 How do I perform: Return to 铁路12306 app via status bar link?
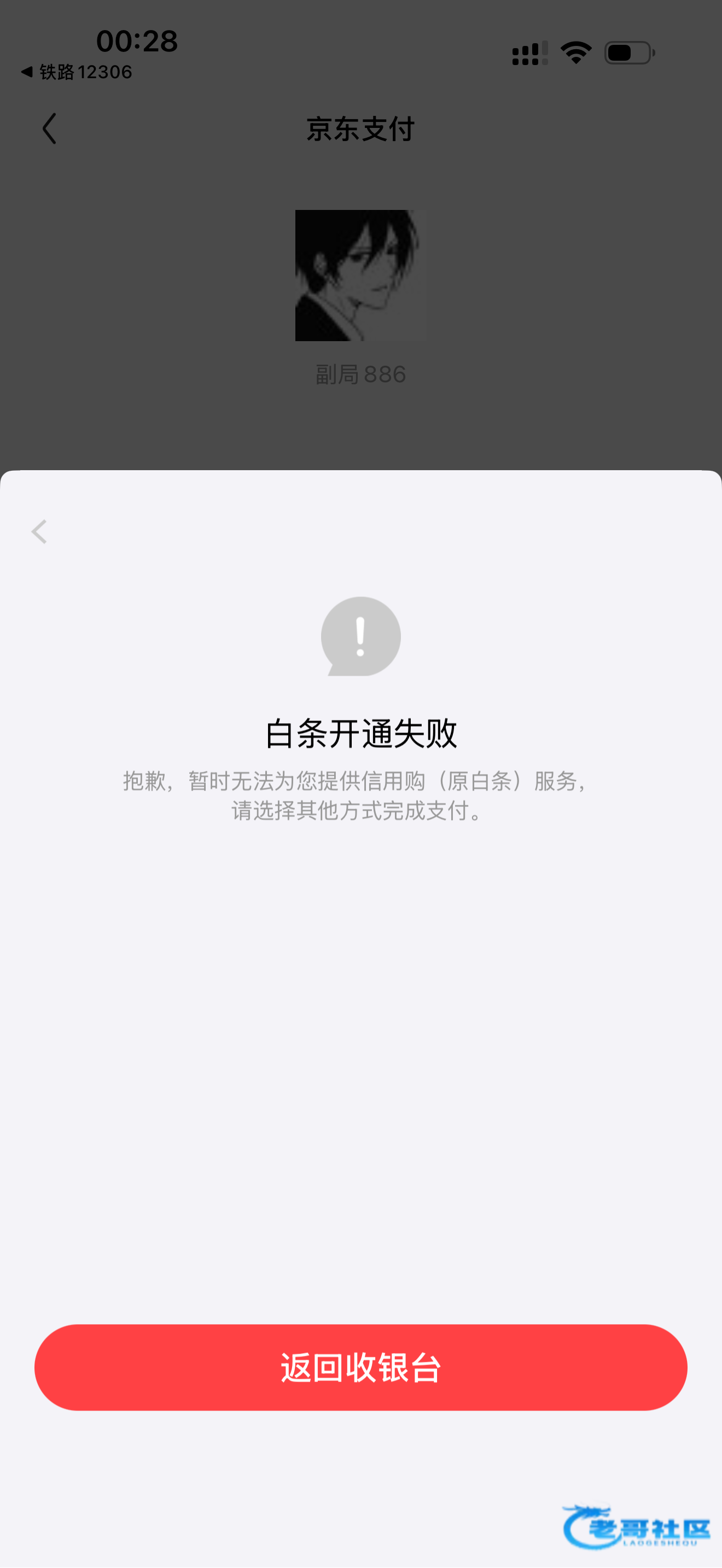click(x=76, y=72)
